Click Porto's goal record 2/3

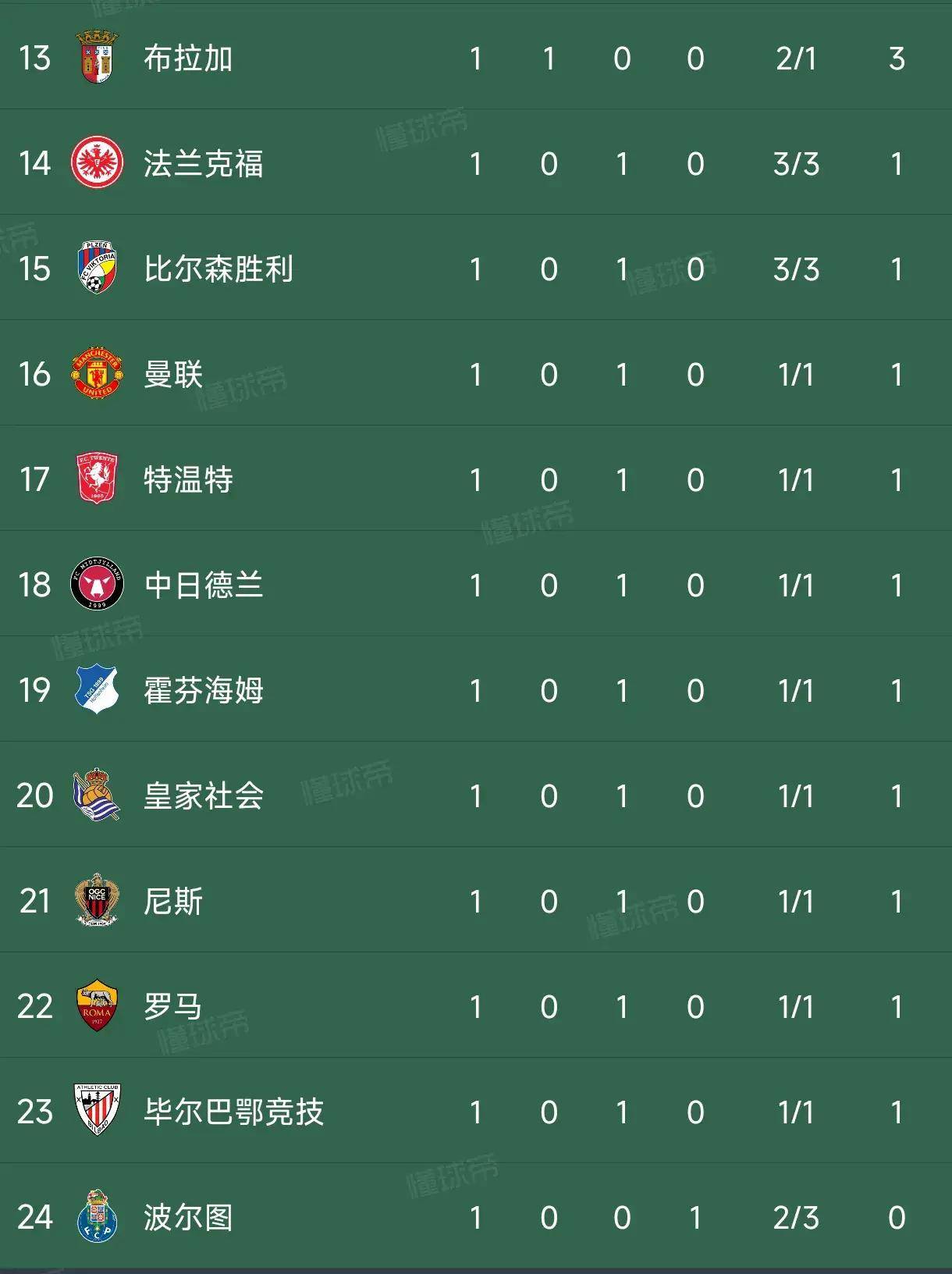point(795,1218)
